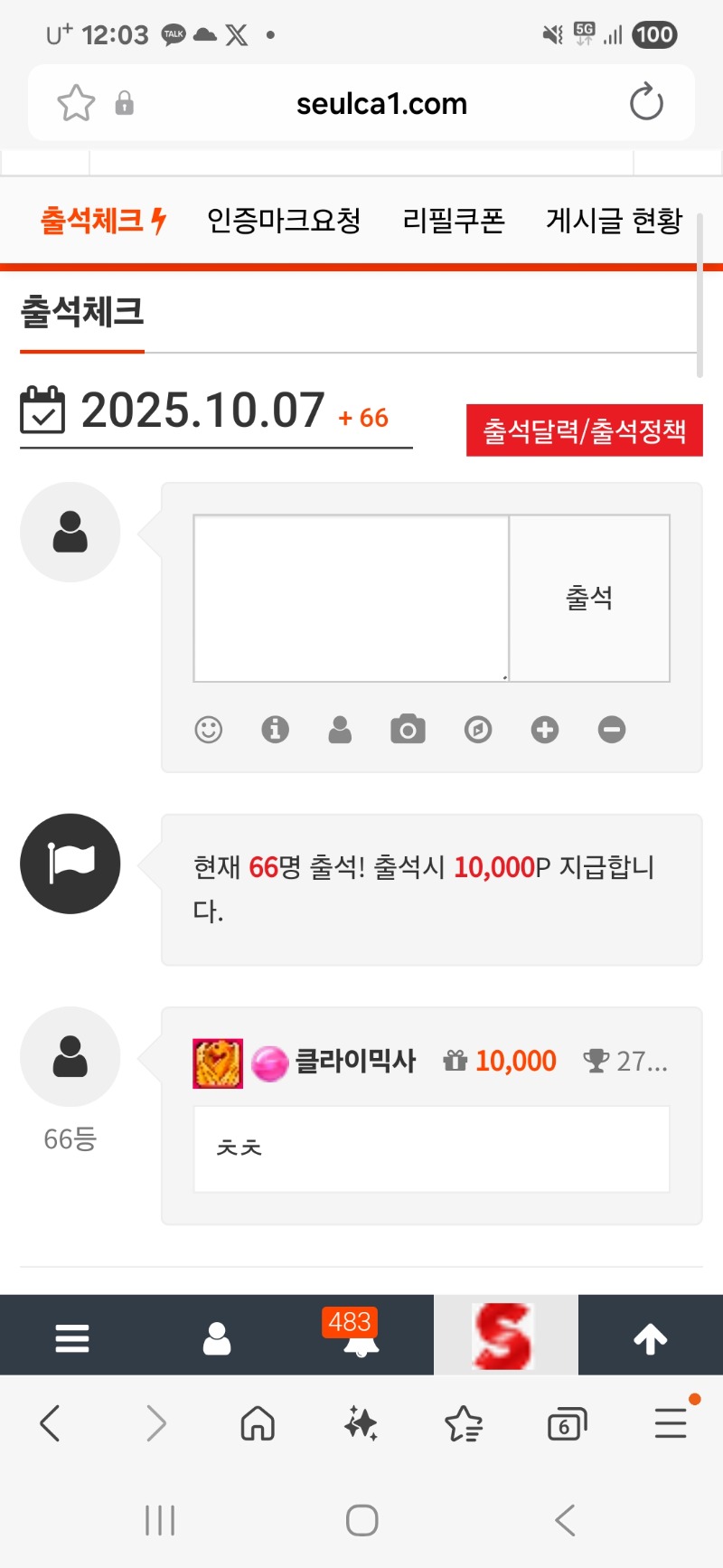Image resolution: width=723 pixels, height=1568 pixels.
Task: Open the emoticon picker
Action: pos(209,730)
